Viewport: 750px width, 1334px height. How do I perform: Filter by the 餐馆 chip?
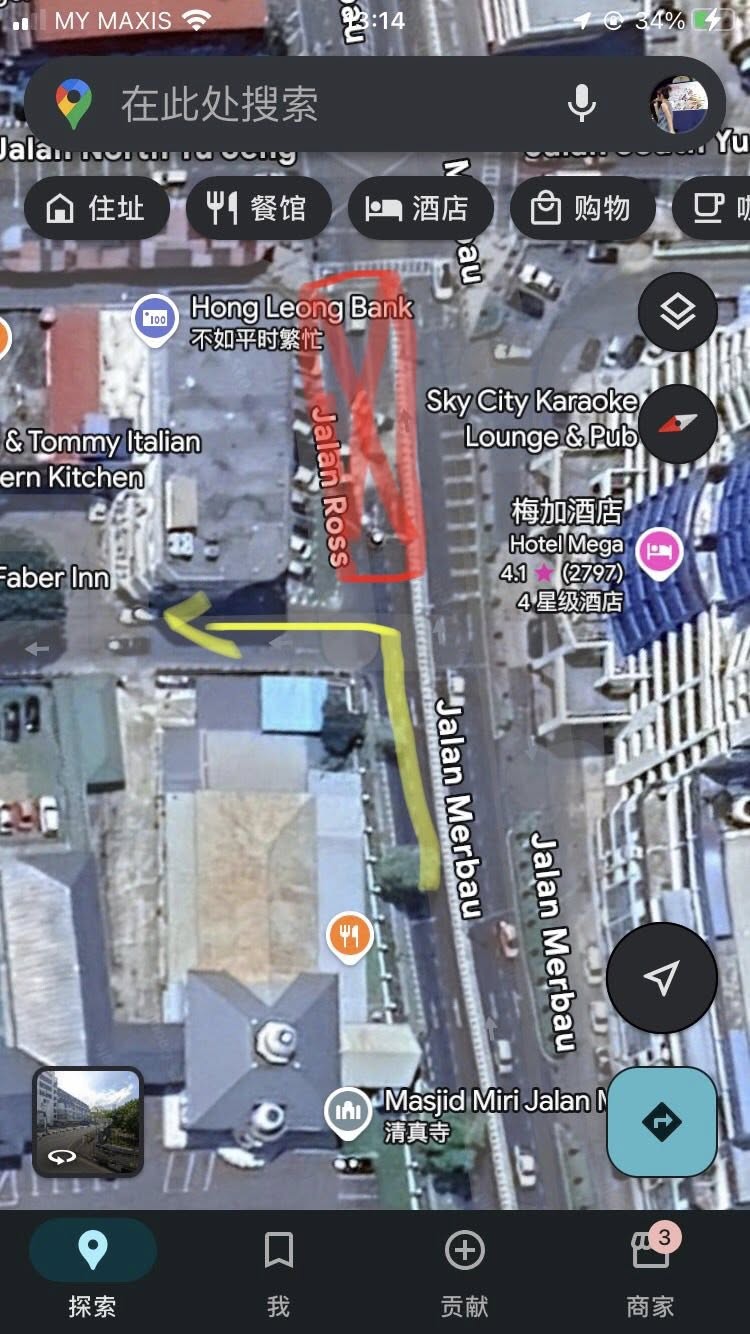[258, 208]
